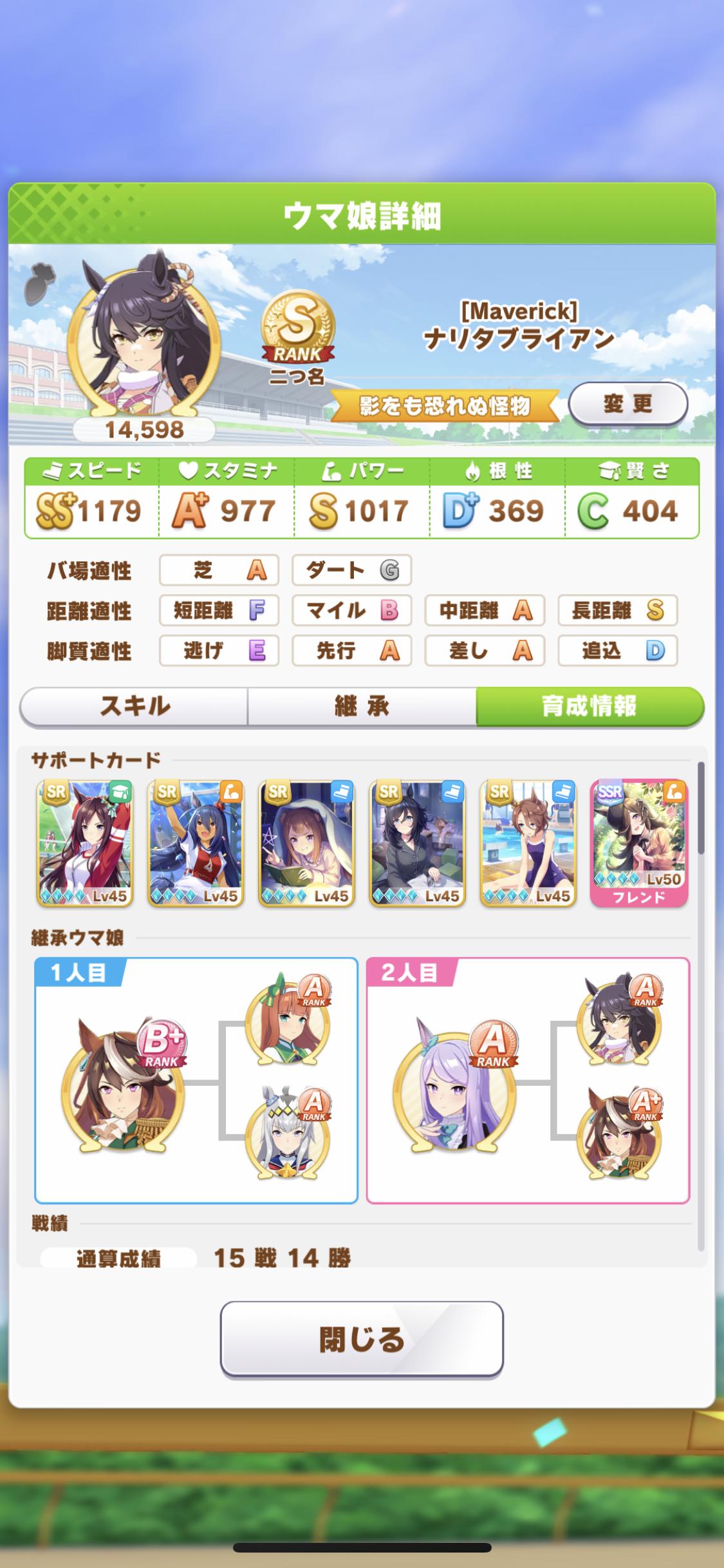Open the green wisdom SR support card
The image size is (724, 1568).
click(x=85, y=843)
